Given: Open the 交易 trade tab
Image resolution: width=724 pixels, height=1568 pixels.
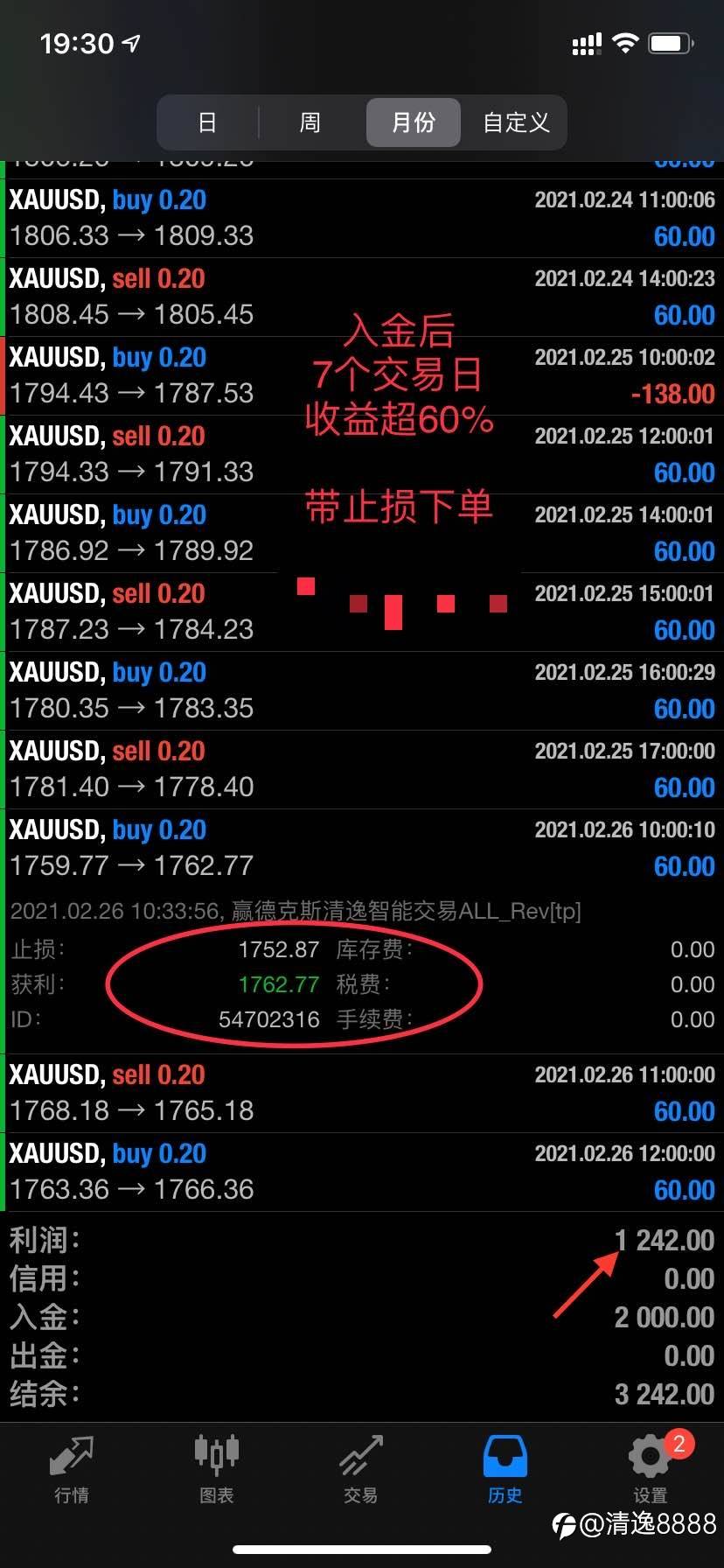Looking at the screenshot, I should tap(361, 1469).
